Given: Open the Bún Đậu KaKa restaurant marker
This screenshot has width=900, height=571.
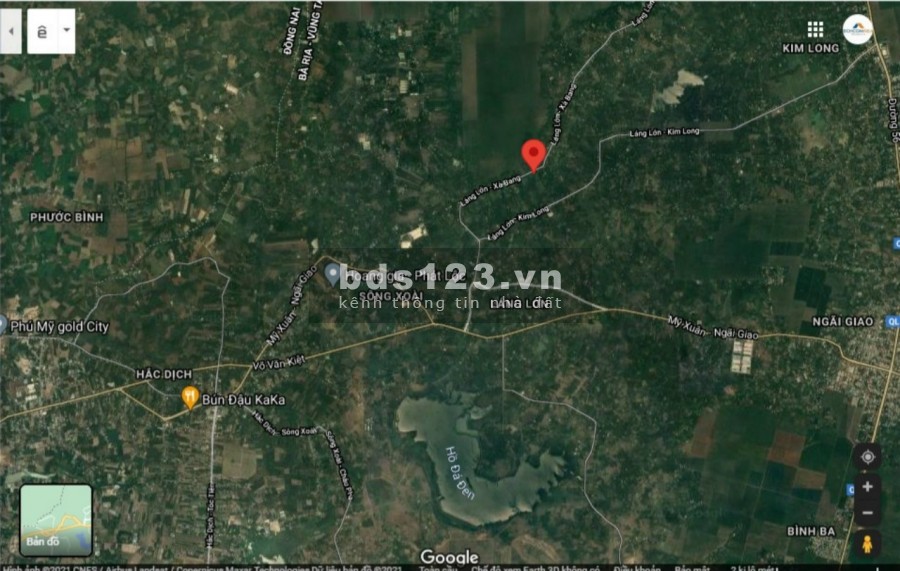Looking at the screenshot, I should [x=190, y=399].
